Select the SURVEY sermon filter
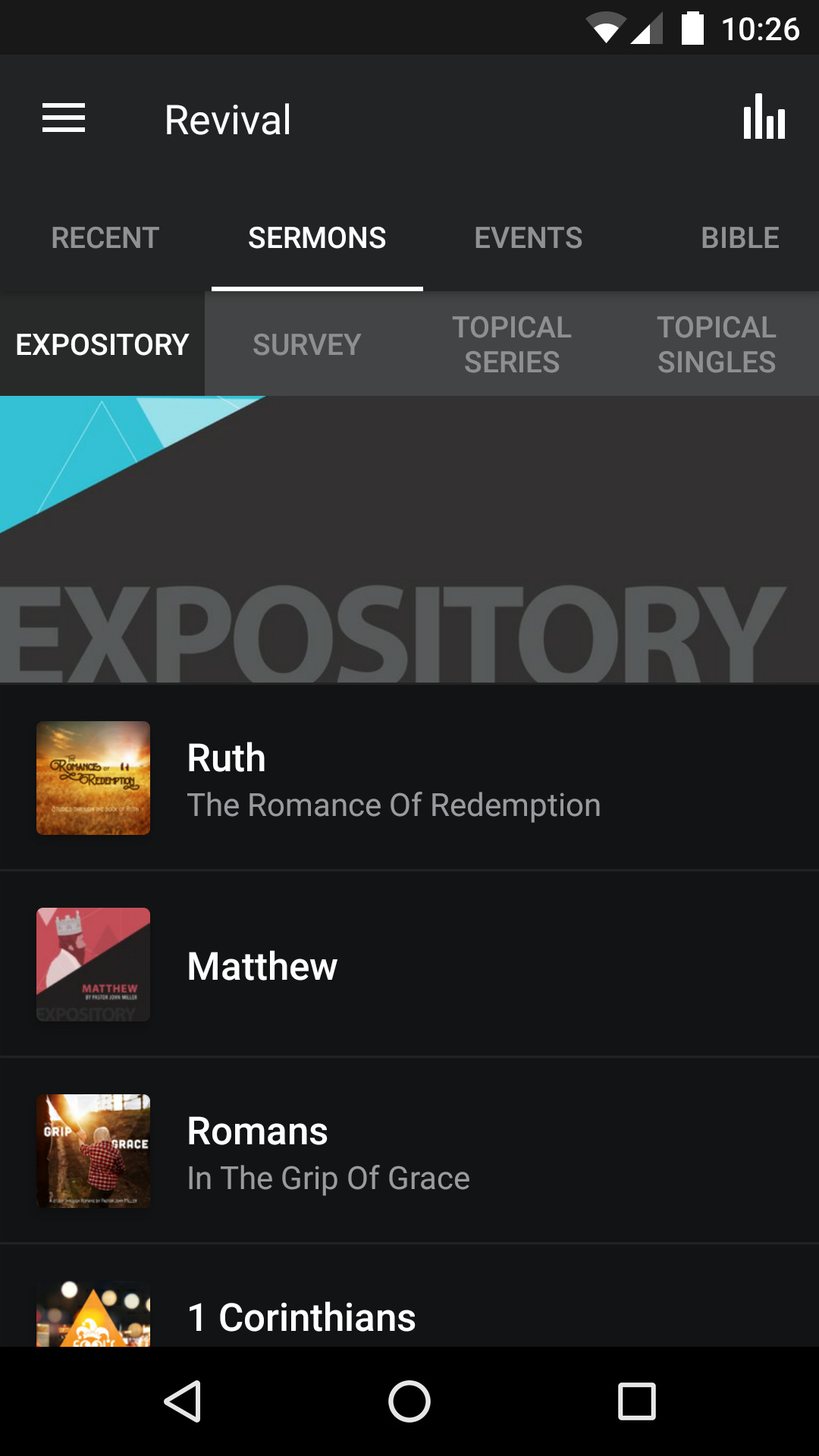This screenshot has height=1456, width=819. [x=306, y=344]
